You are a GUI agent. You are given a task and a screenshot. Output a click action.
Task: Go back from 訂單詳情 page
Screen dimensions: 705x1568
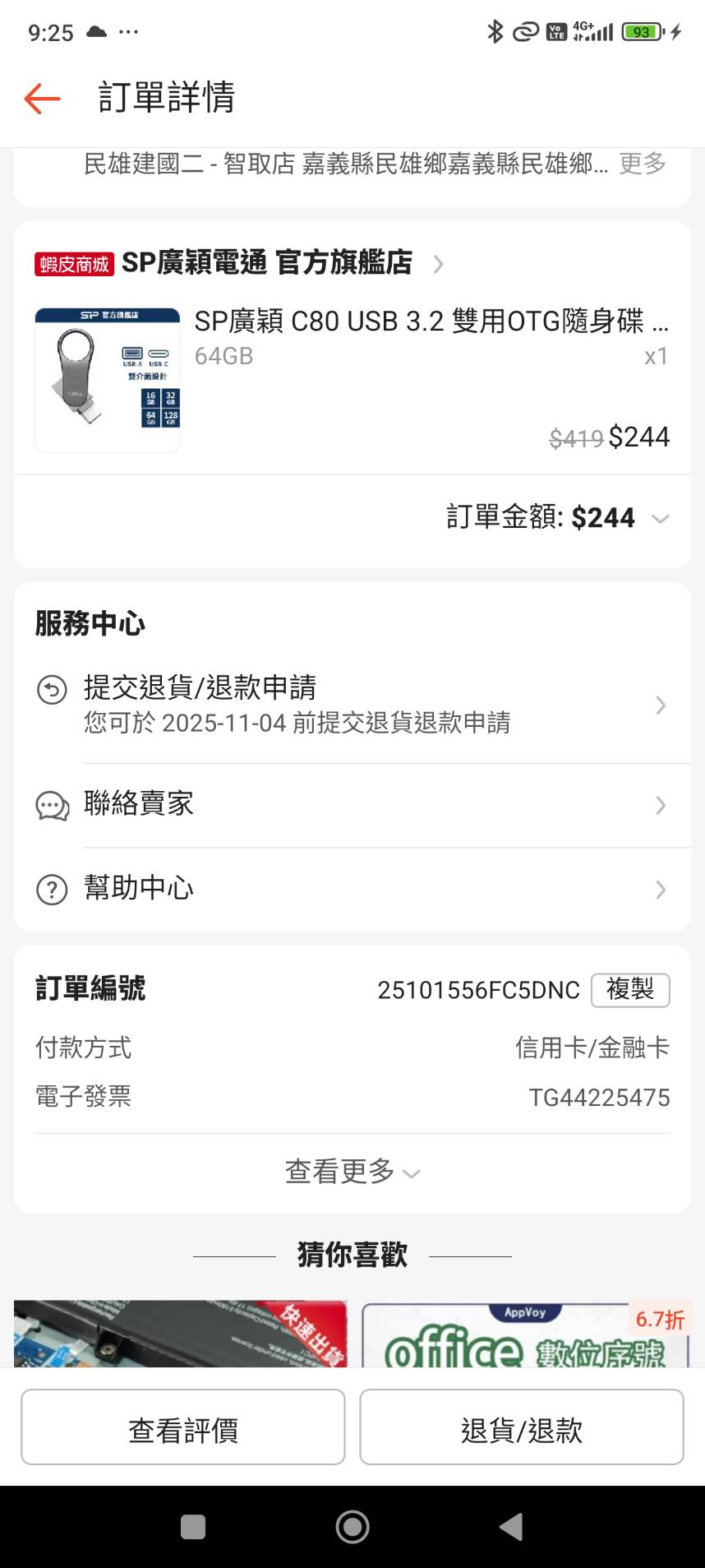(x=43, y=98)
